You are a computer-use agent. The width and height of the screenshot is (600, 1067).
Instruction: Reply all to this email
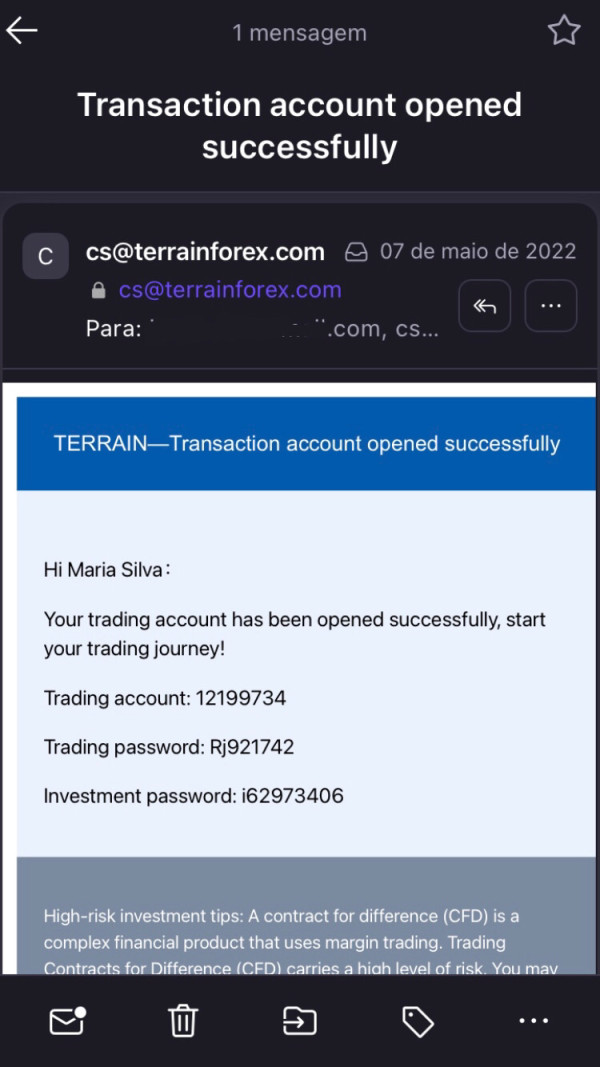(x=484, y=306)
